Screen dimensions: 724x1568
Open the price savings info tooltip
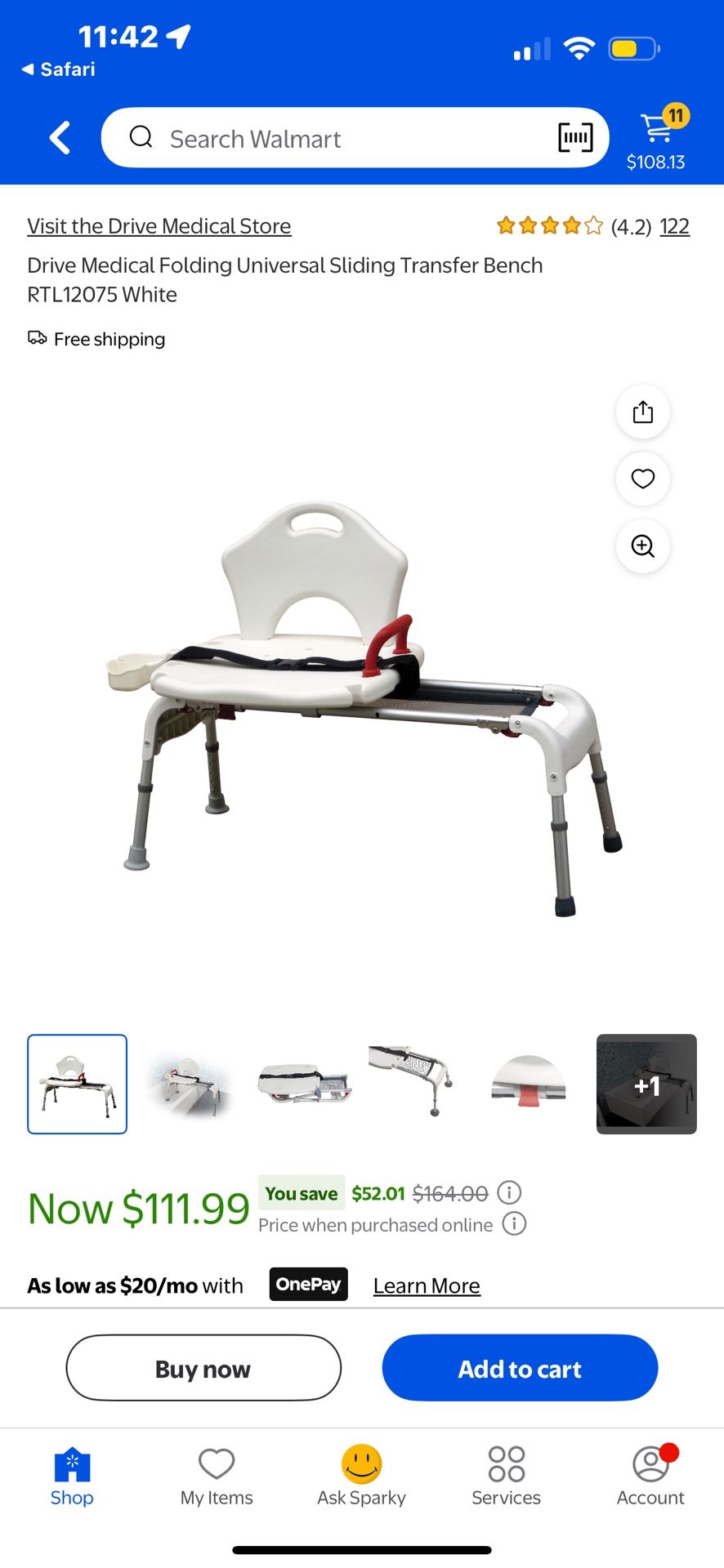[508, 1193]
